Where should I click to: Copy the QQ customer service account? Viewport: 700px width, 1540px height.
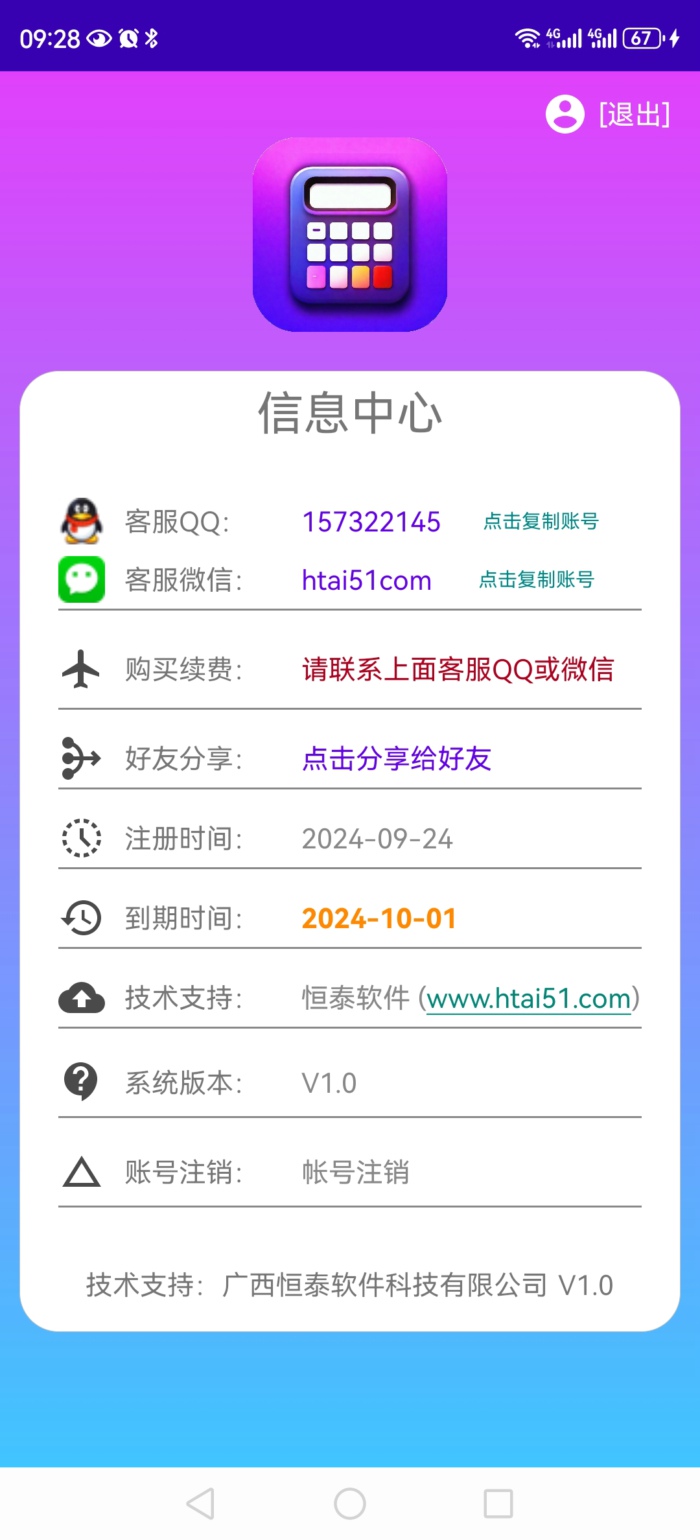[x=541, y=521]
